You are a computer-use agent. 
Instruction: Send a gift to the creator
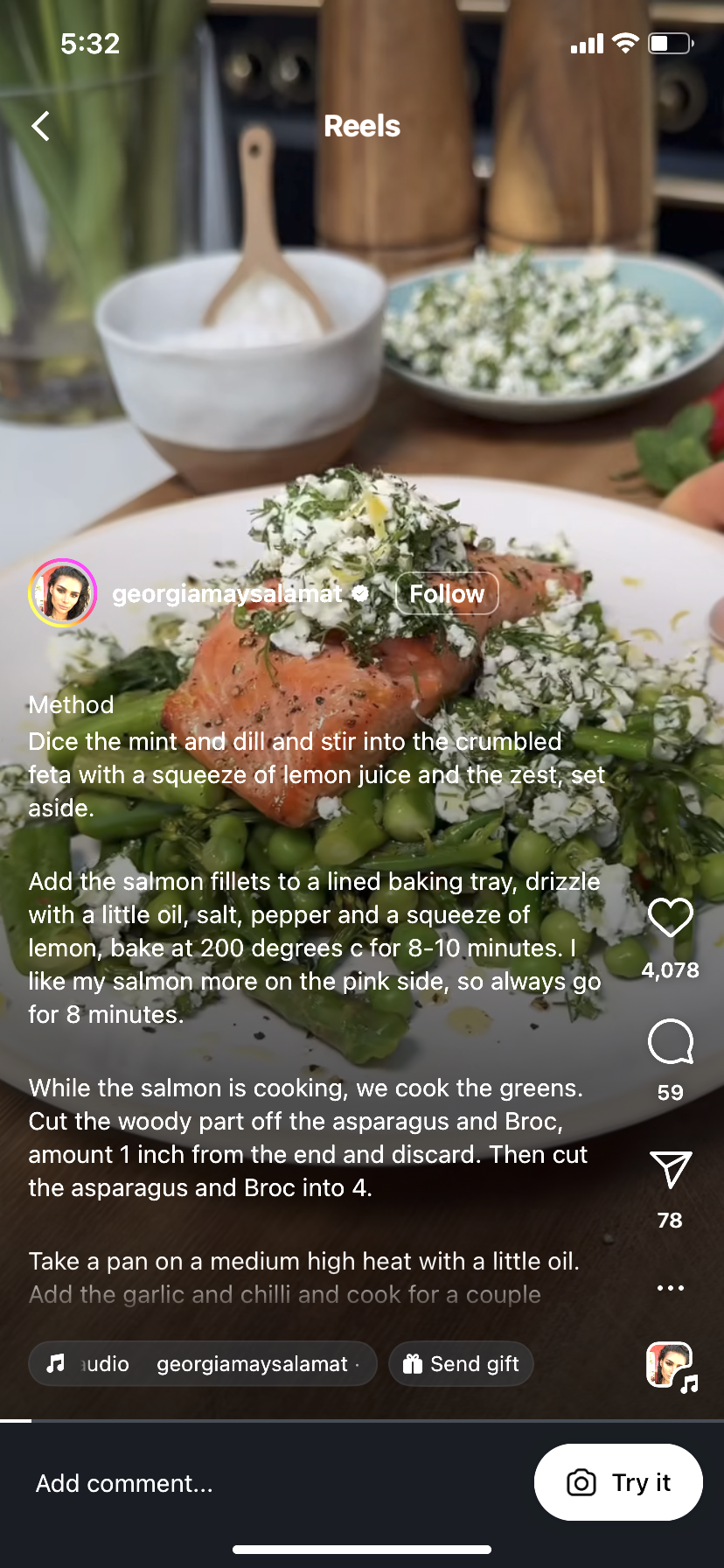pyautogui.click(x=461, y=1364)
